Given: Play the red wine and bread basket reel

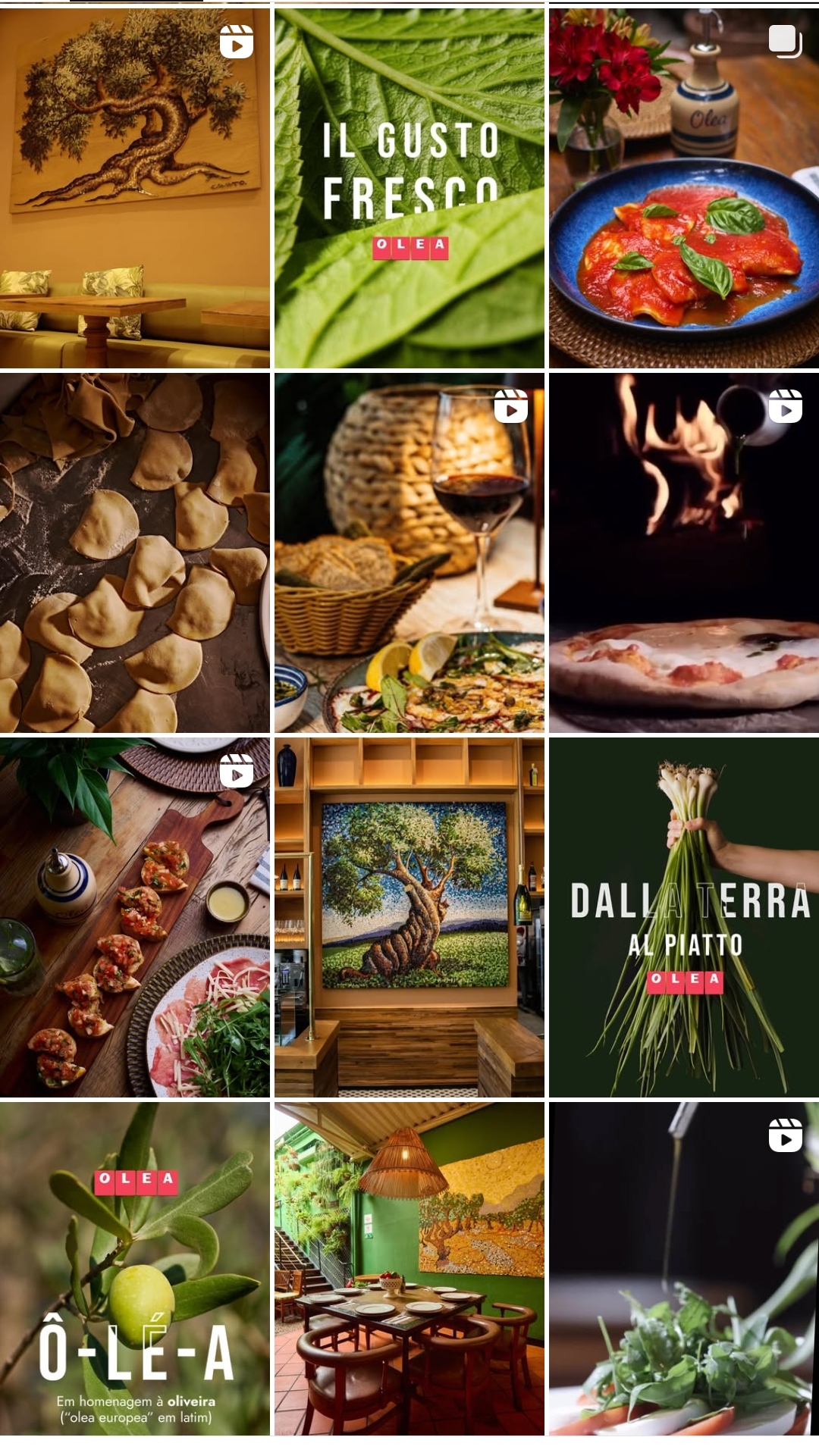Looking at the screenshot, I should click(409, 553).
